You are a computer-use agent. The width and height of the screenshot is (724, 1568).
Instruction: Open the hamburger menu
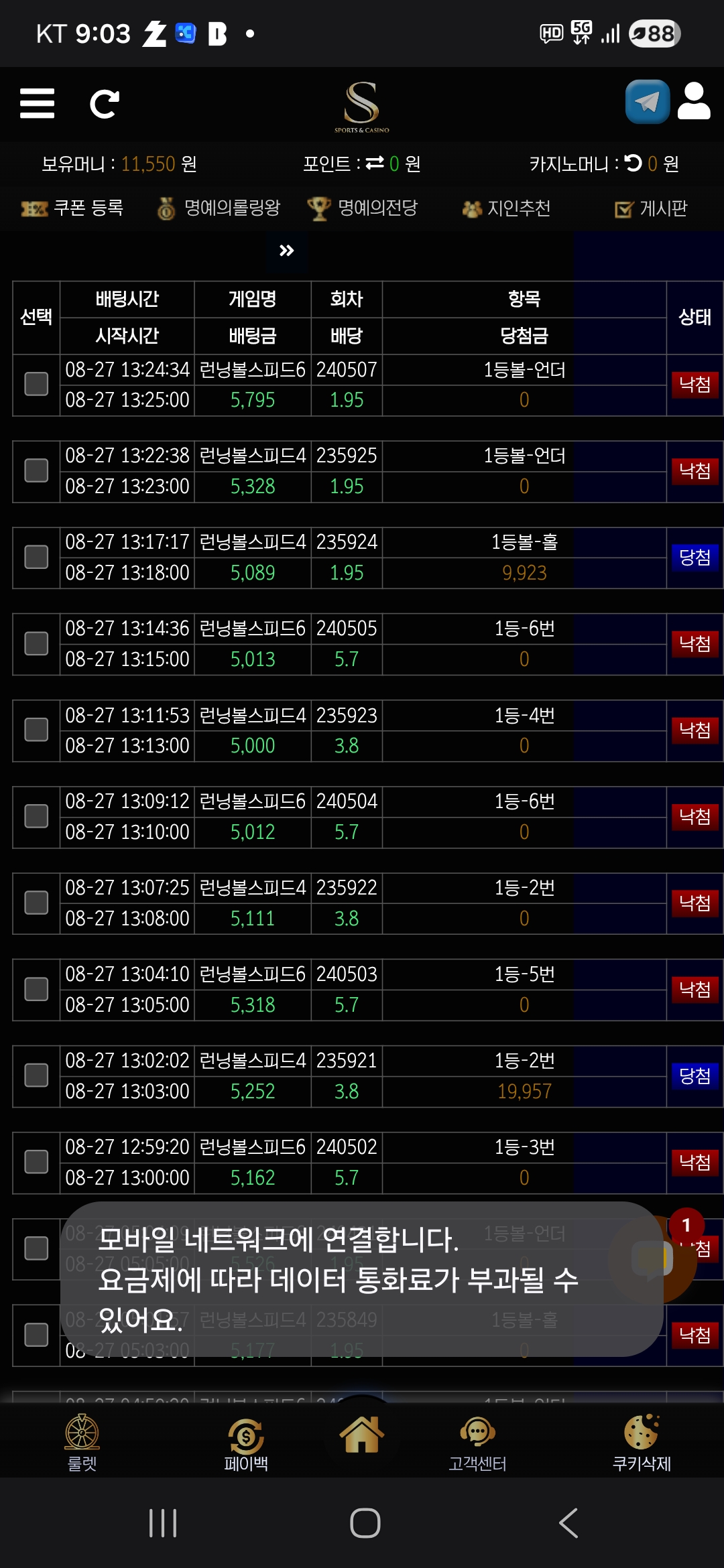pyautogui.click(x=37, y=103)
